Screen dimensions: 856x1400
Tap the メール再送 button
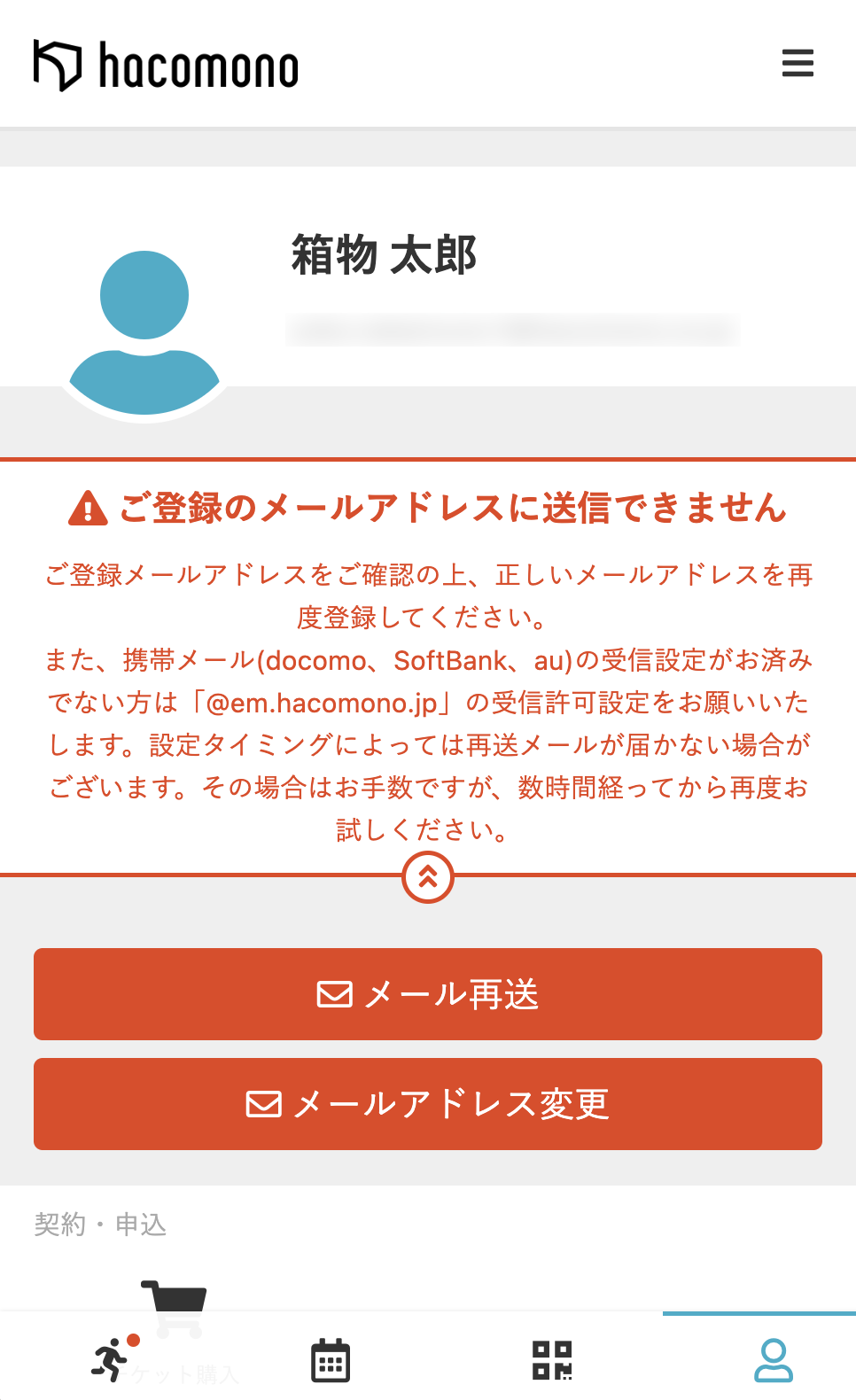click(428, 994)
